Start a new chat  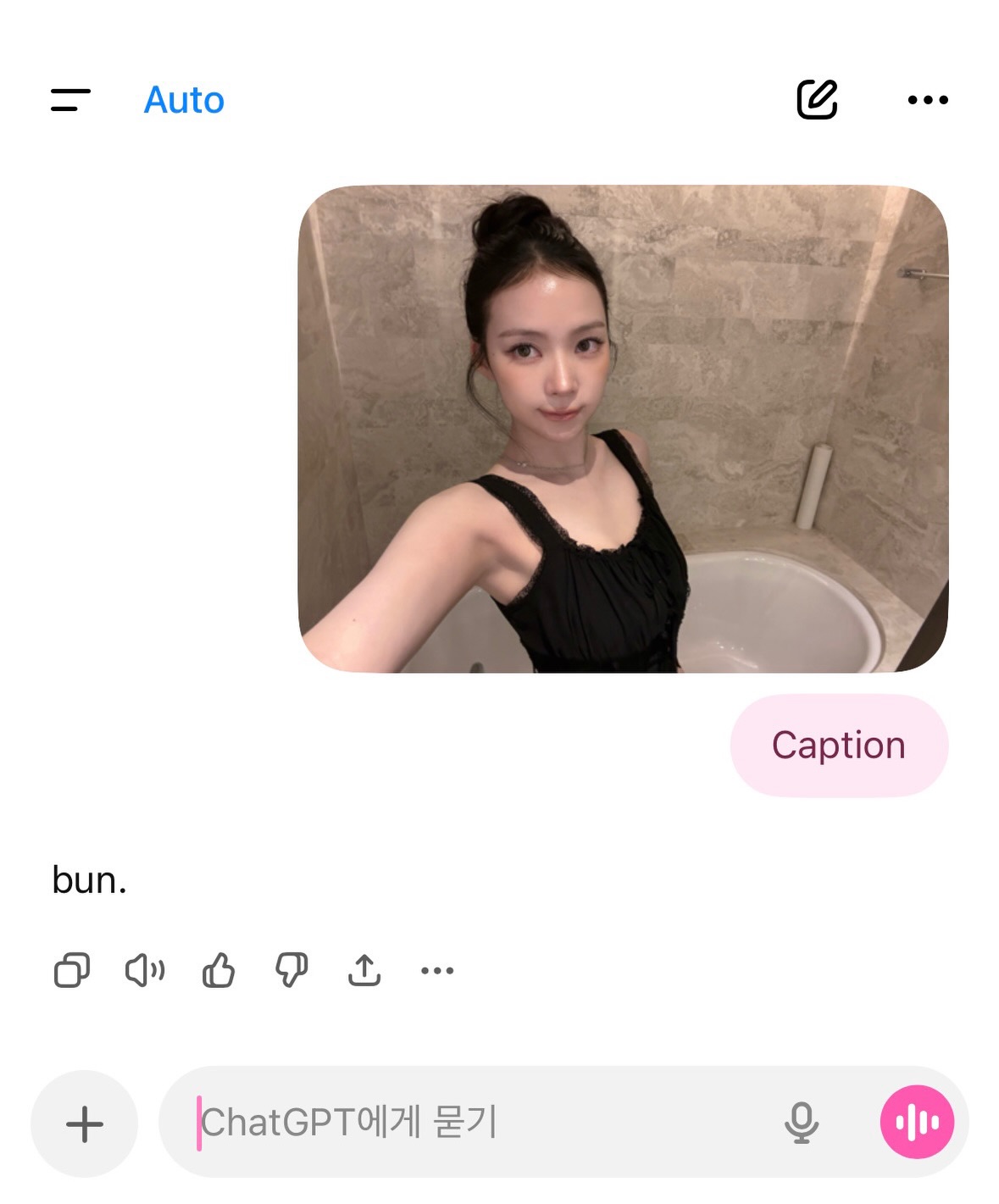(x=817, y=100)
